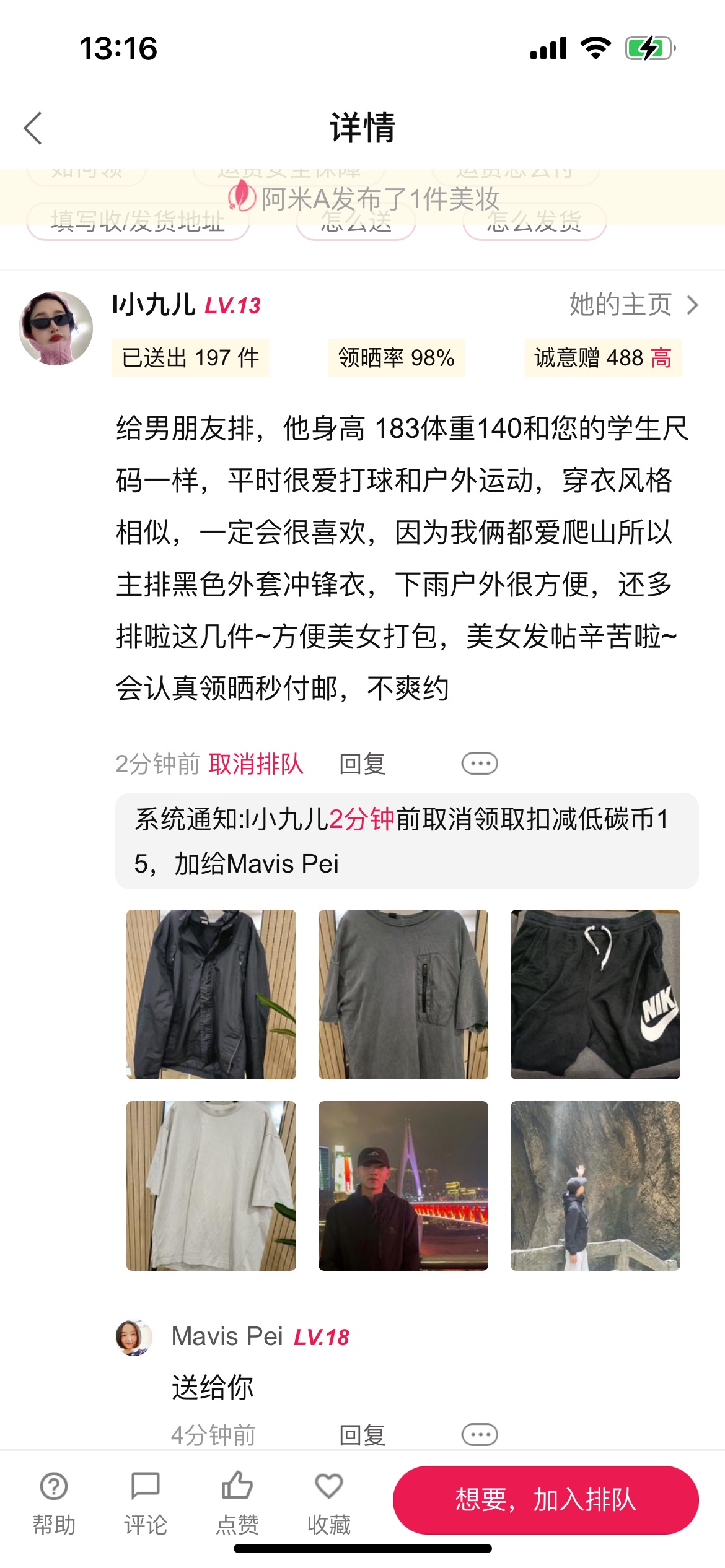Go back using the top-left arrow
Image resolution: width=725 pixels, height=1568 pixels.
click(33, 128)
